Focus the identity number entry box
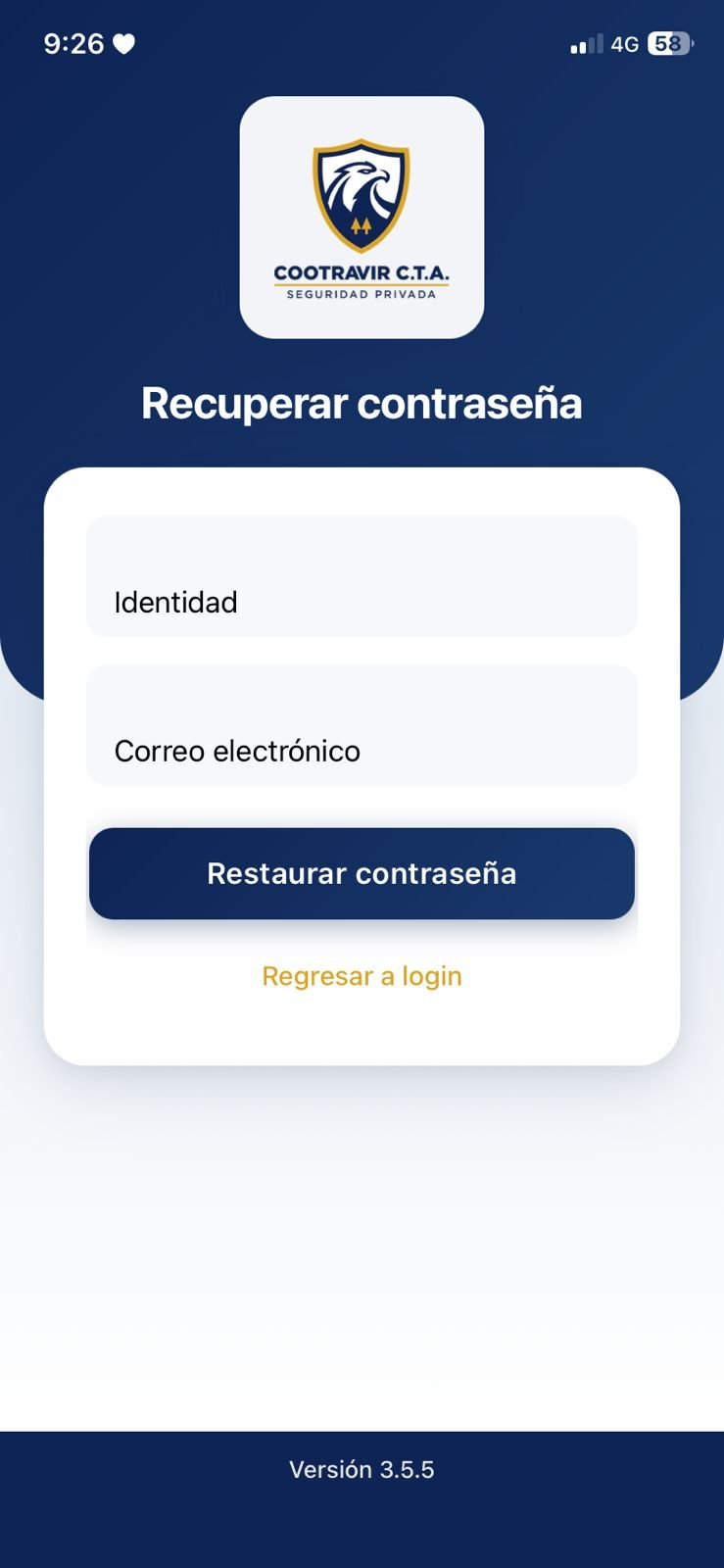724x1568 pixels. pyautogui.click(x=362, y=576)
